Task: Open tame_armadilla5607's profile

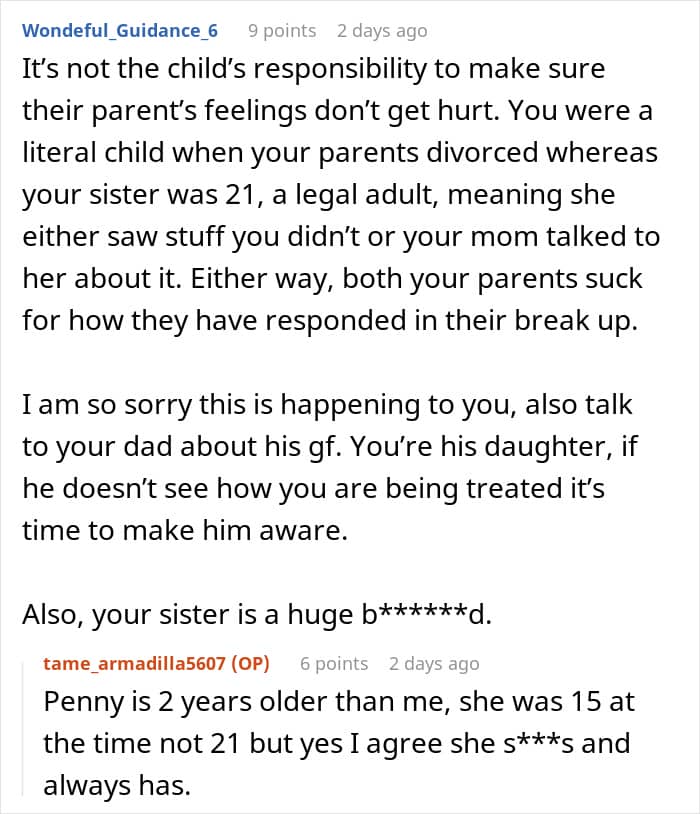Action: click(x=134, y=663)
